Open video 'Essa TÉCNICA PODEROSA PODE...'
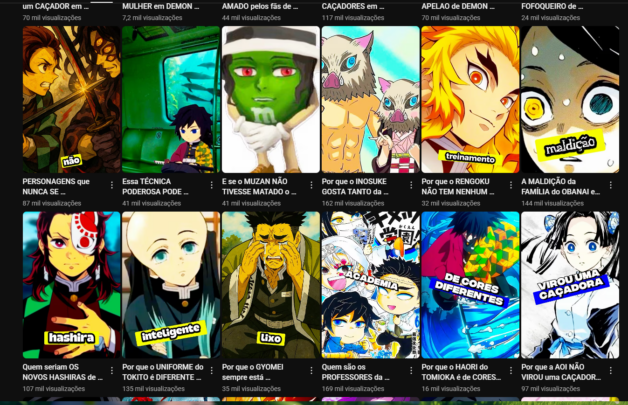Screen dimensions: 628x405 [x=170, y=99]
